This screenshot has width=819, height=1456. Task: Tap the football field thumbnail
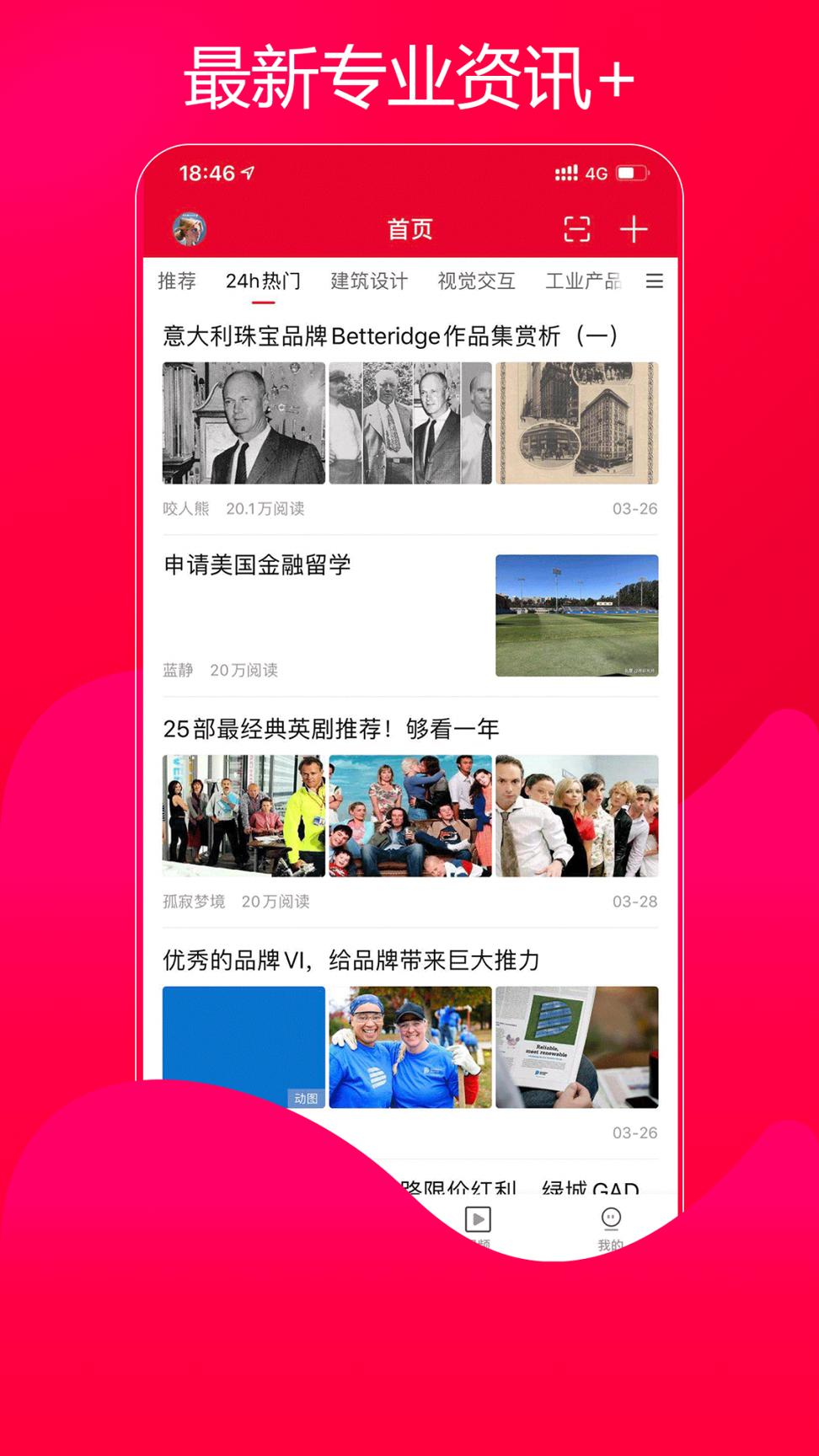point(577,615)
